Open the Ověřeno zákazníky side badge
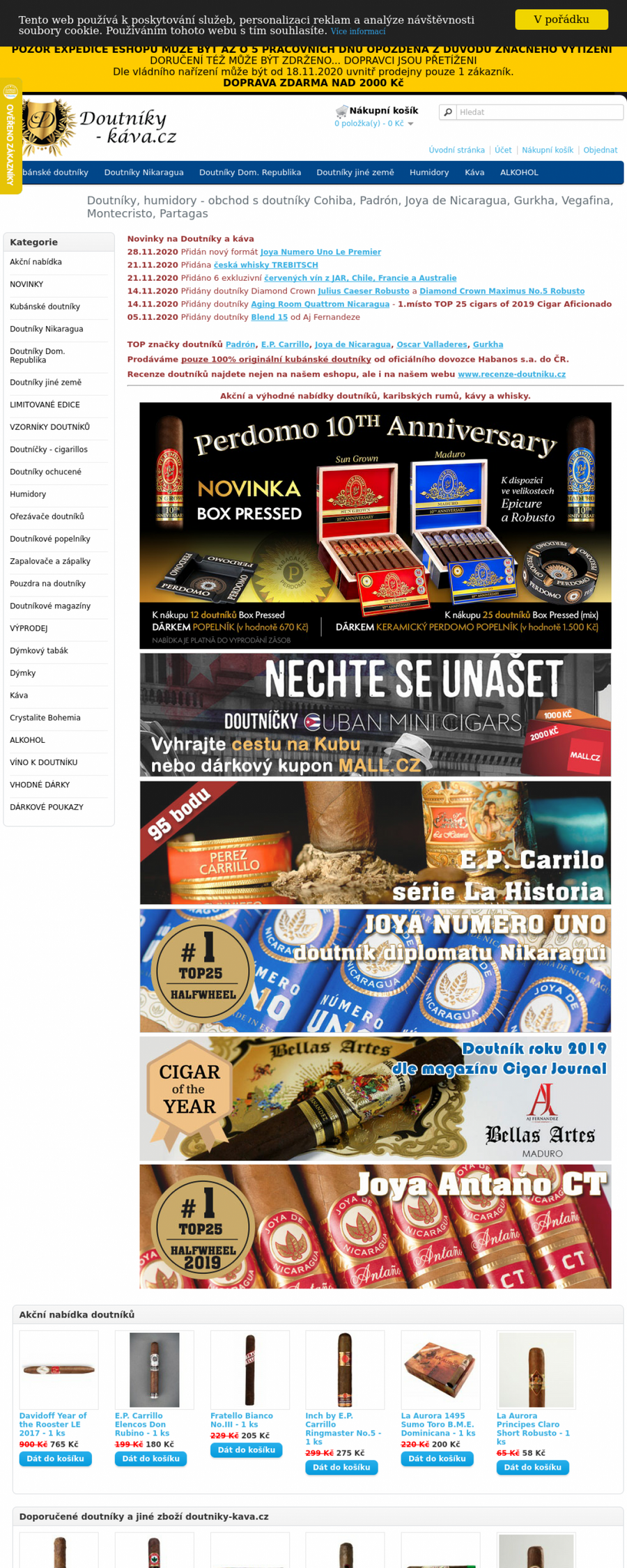Screen dimensions: 627x1568 click(10, 136)
